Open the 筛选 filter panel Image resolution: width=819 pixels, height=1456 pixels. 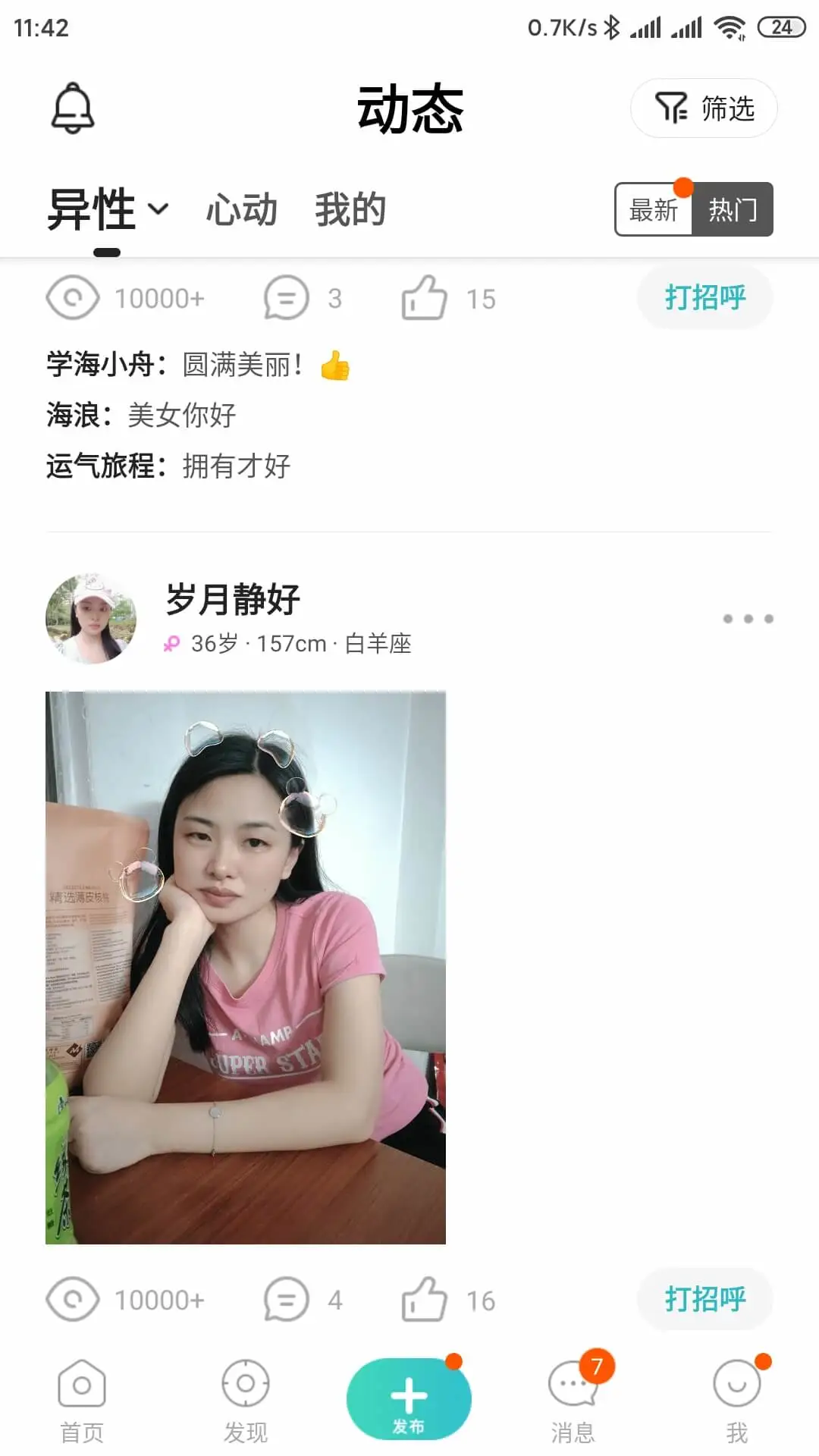click(704, 108)
